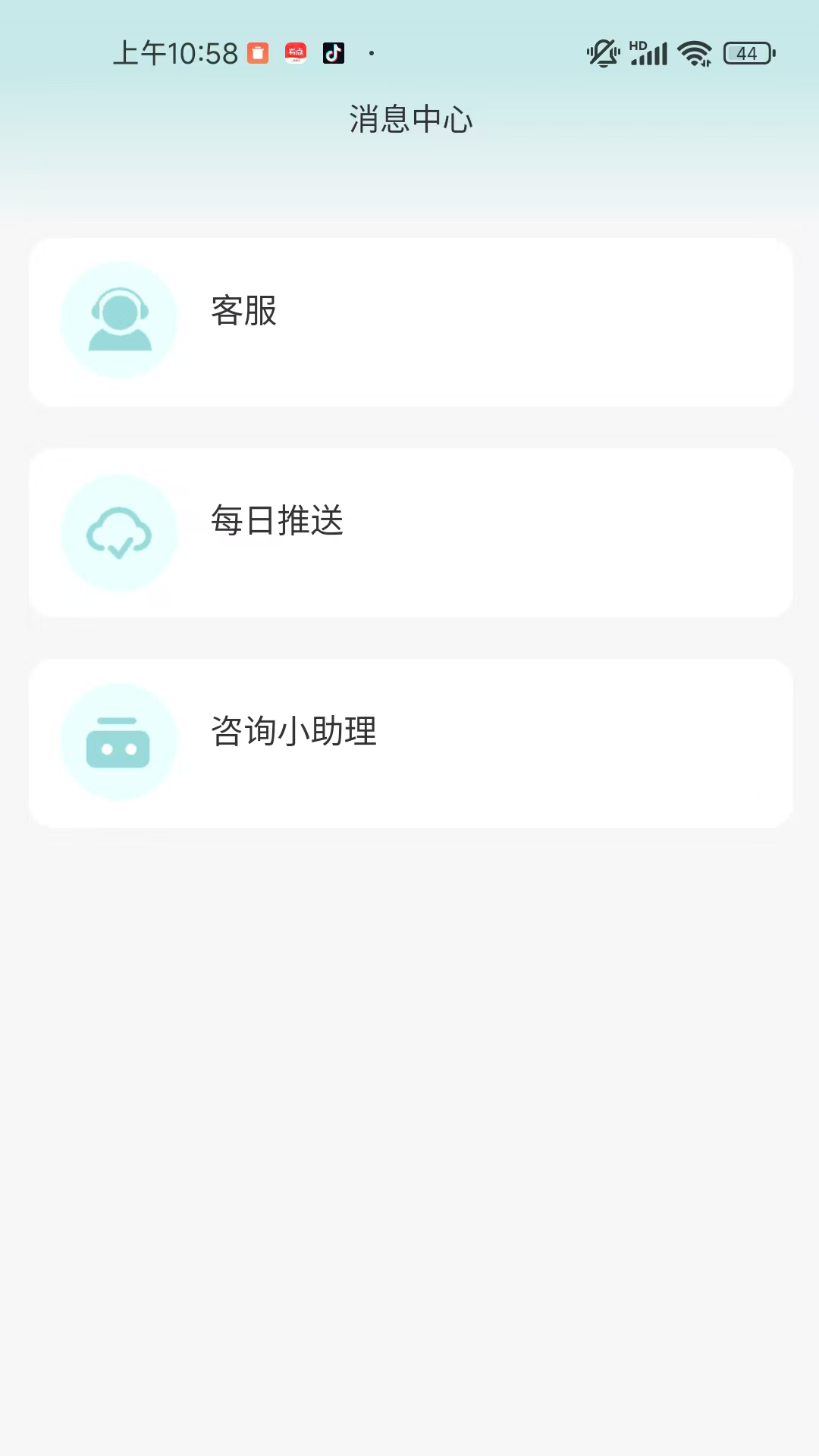Tap the muted notification bell in status bar
Image resolution: width=819 pixels, height=1456 pixels.
[603, 53]
